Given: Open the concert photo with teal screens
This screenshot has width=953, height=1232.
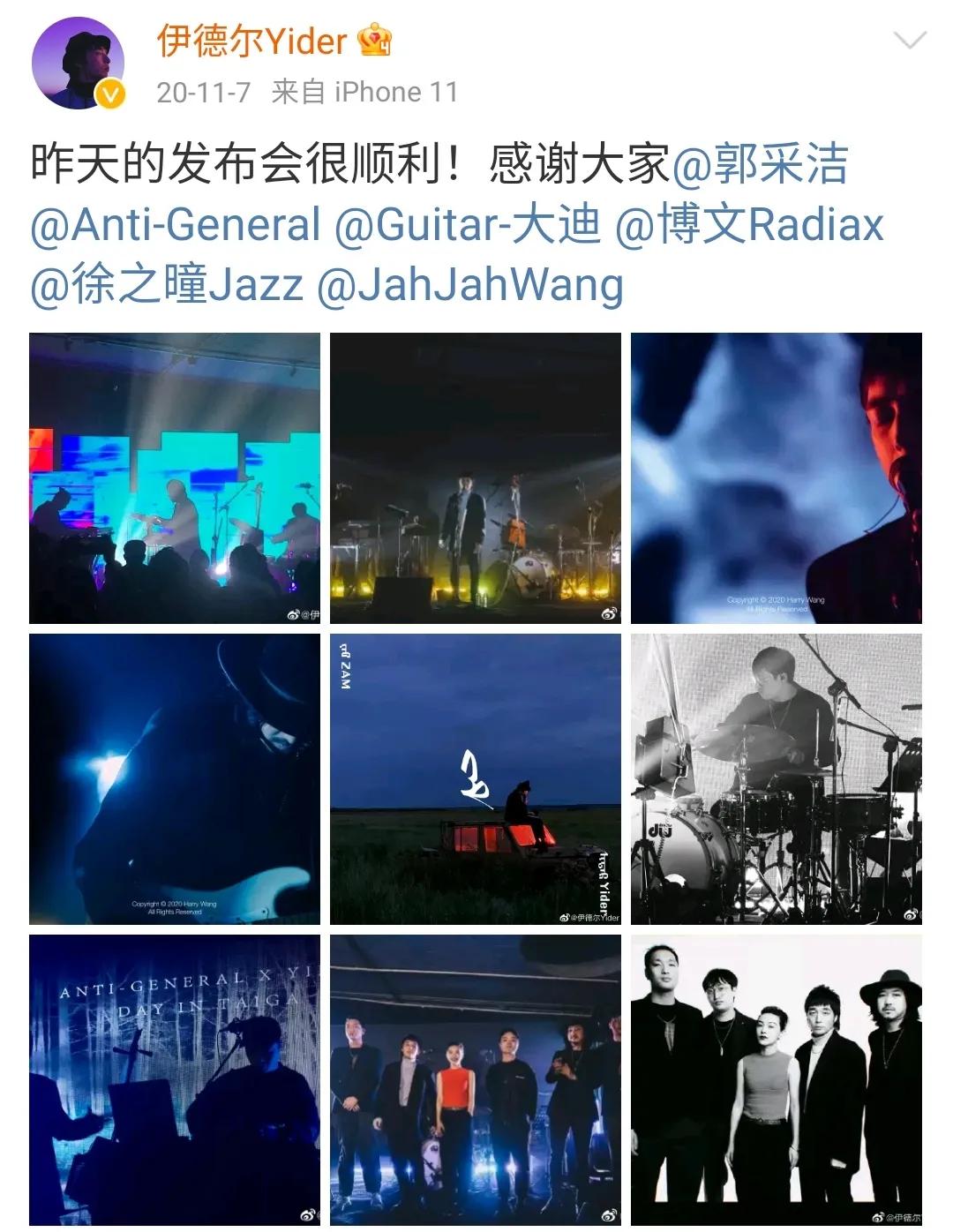Looking at the screenshot, I should pyautogui.click(x=175, y=478).
